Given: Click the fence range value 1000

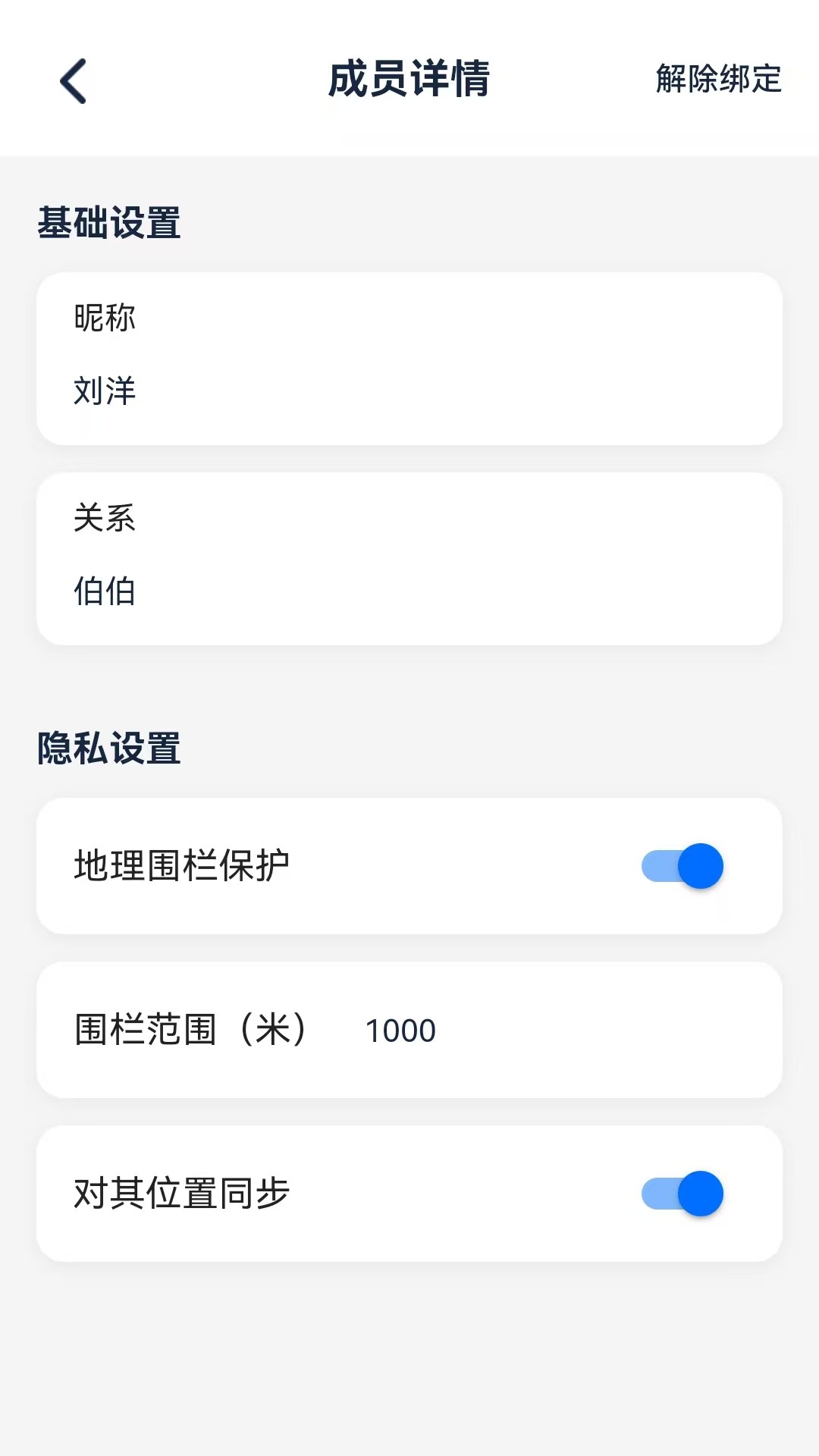Looking at the screenshot, I should [x=400, y=1029].
